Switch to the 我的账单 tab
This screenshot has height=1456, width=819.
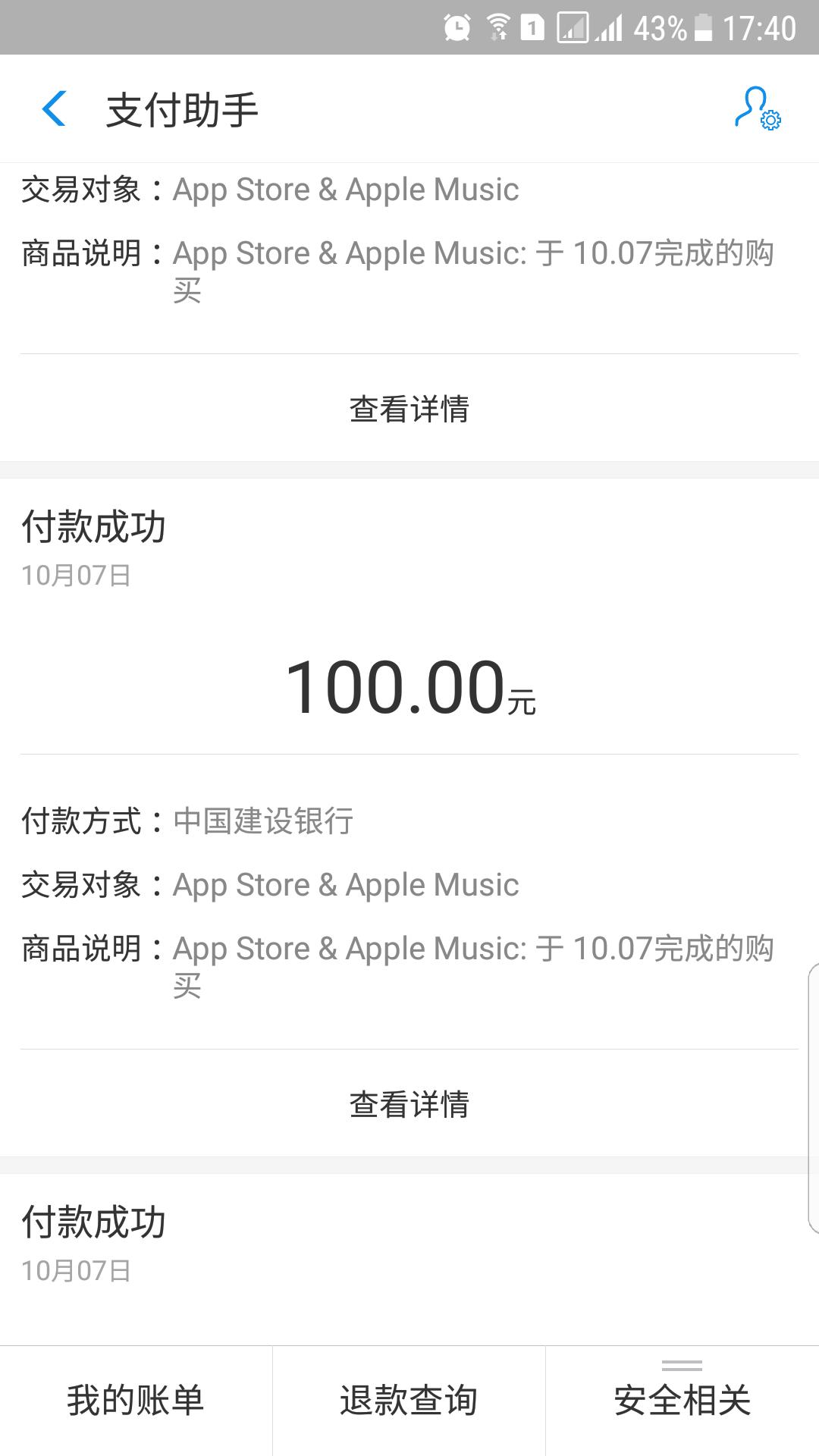(135, 1400)
